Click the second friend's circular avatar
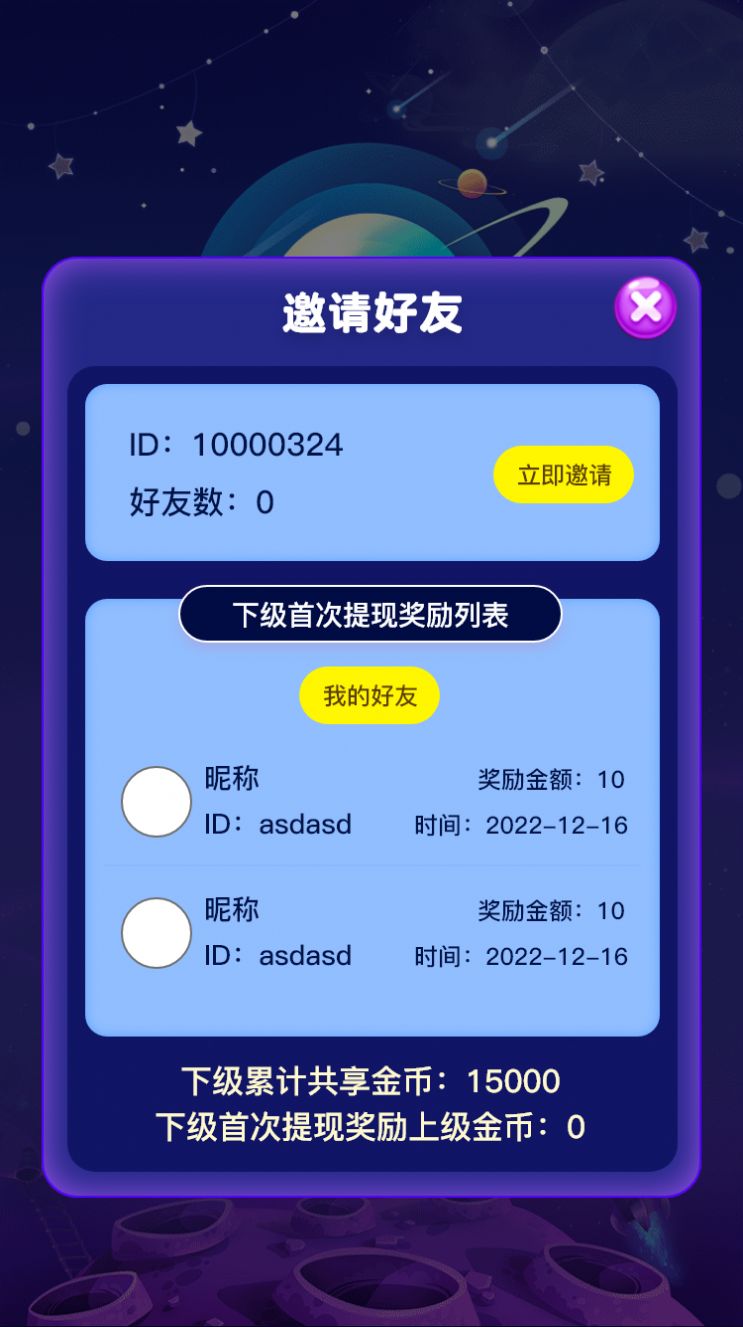The width and height of the screenshot is (743, 1327). [x=156, y=933]
